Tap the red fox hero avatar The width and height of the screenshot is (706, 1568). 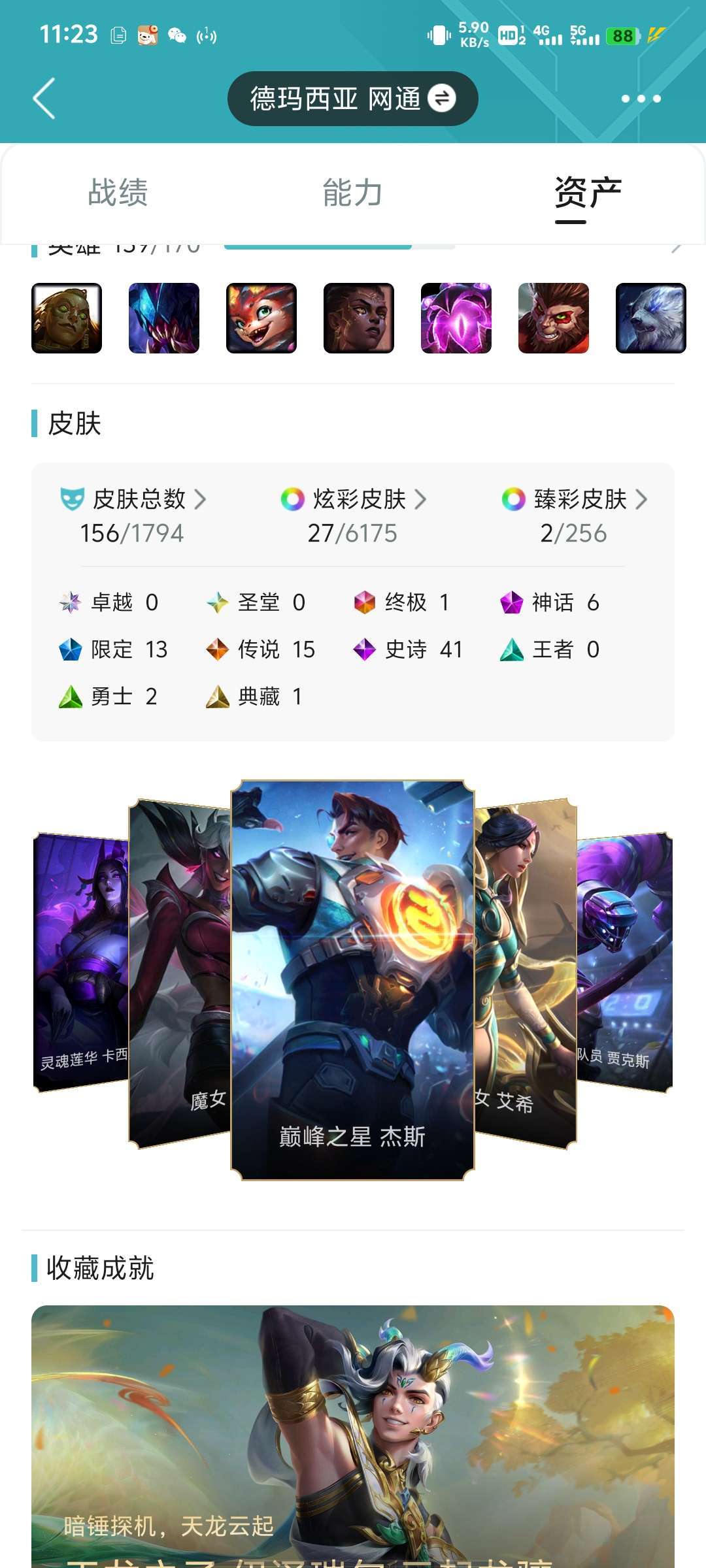pyautogui.click(x=261, y=318)
